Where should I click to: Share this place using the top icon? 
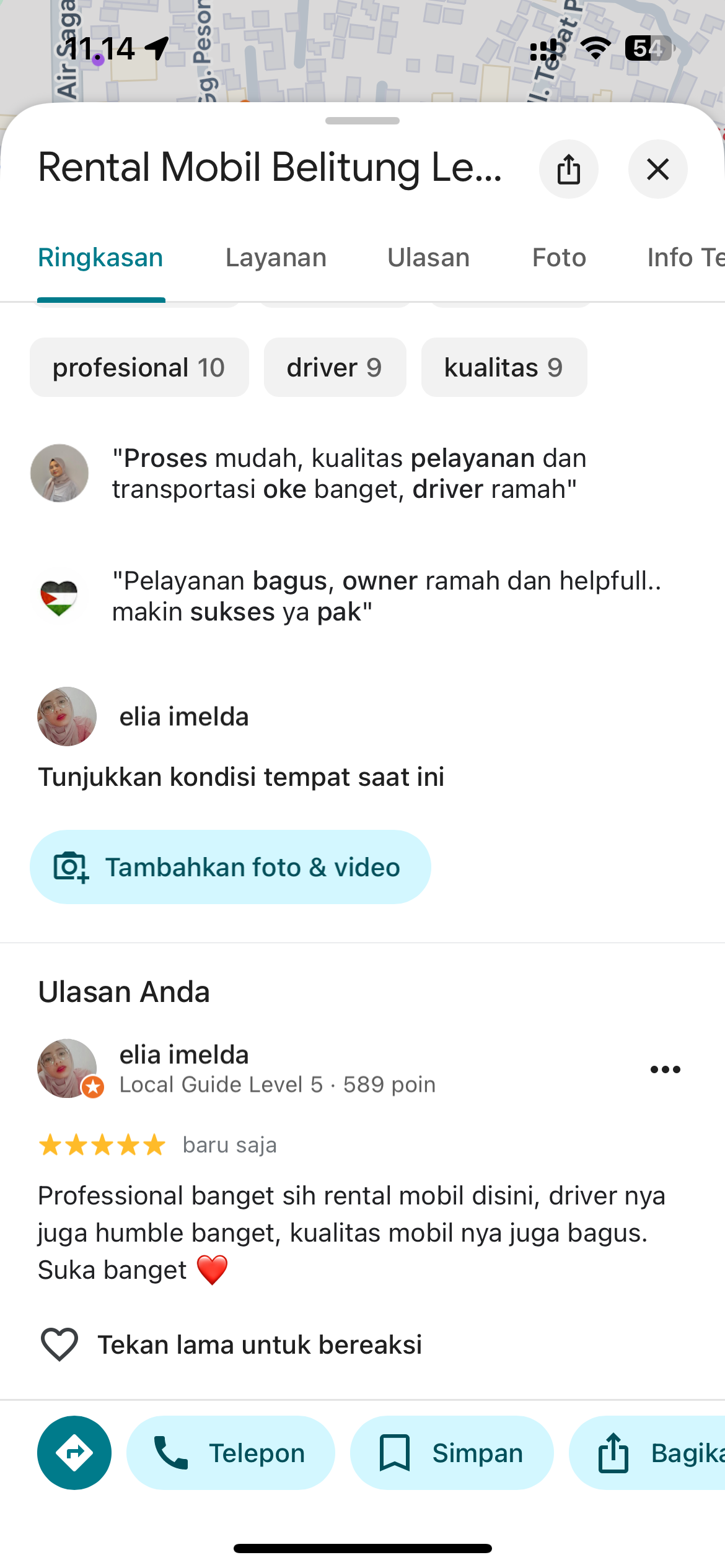(x=568, y=169)
